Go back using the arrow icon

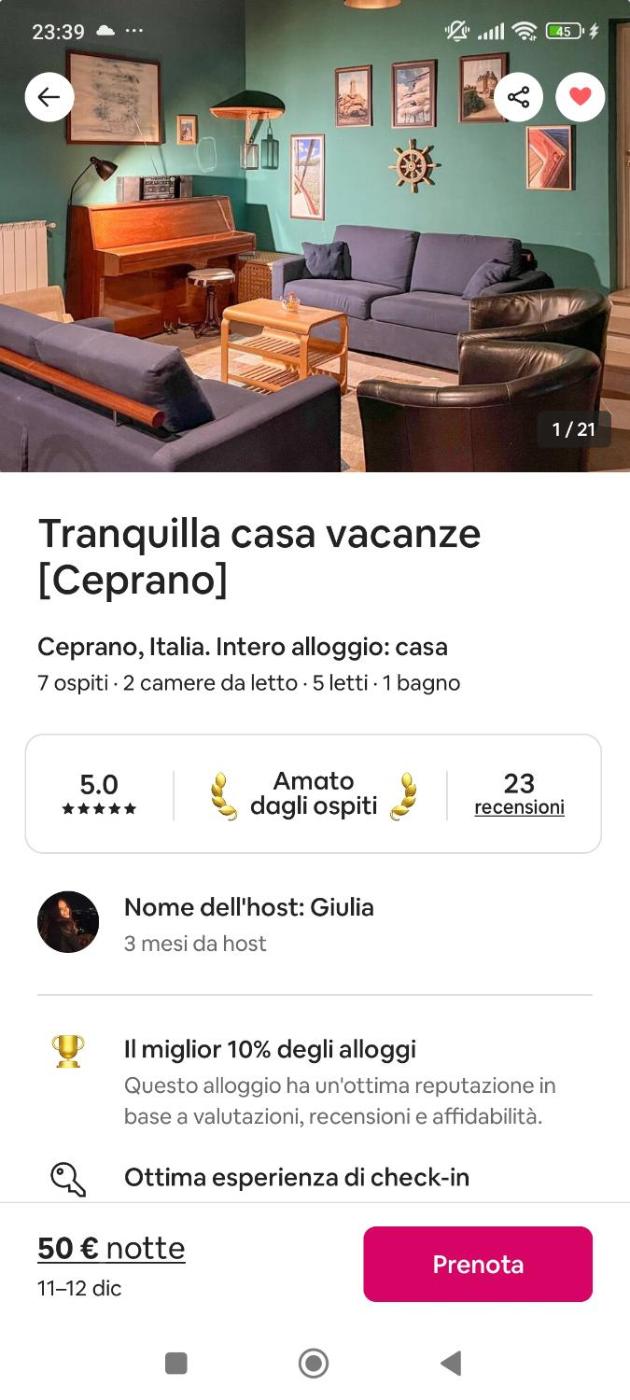tap(49, 97)
